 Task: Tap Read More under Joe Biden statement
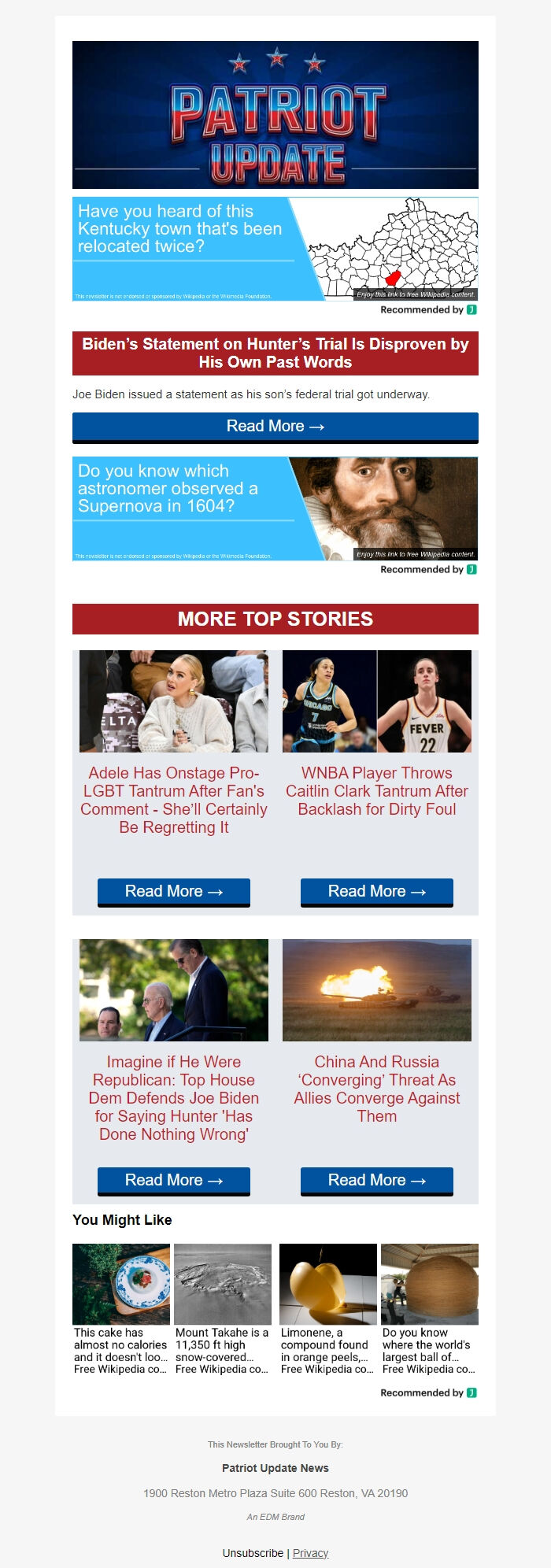[x=275, y=427]
